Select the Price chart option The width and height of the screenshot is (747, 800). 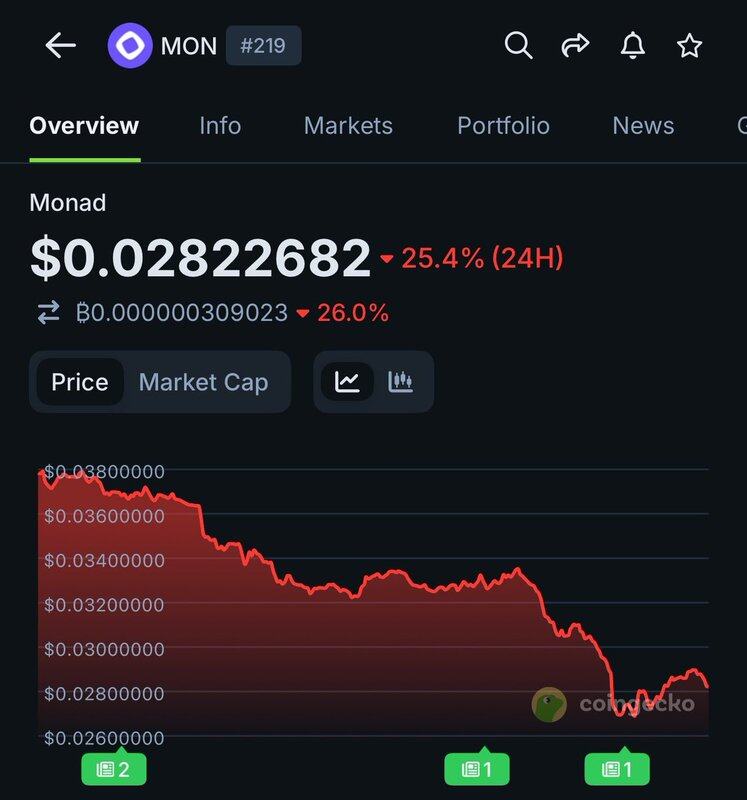coord(80,382)
